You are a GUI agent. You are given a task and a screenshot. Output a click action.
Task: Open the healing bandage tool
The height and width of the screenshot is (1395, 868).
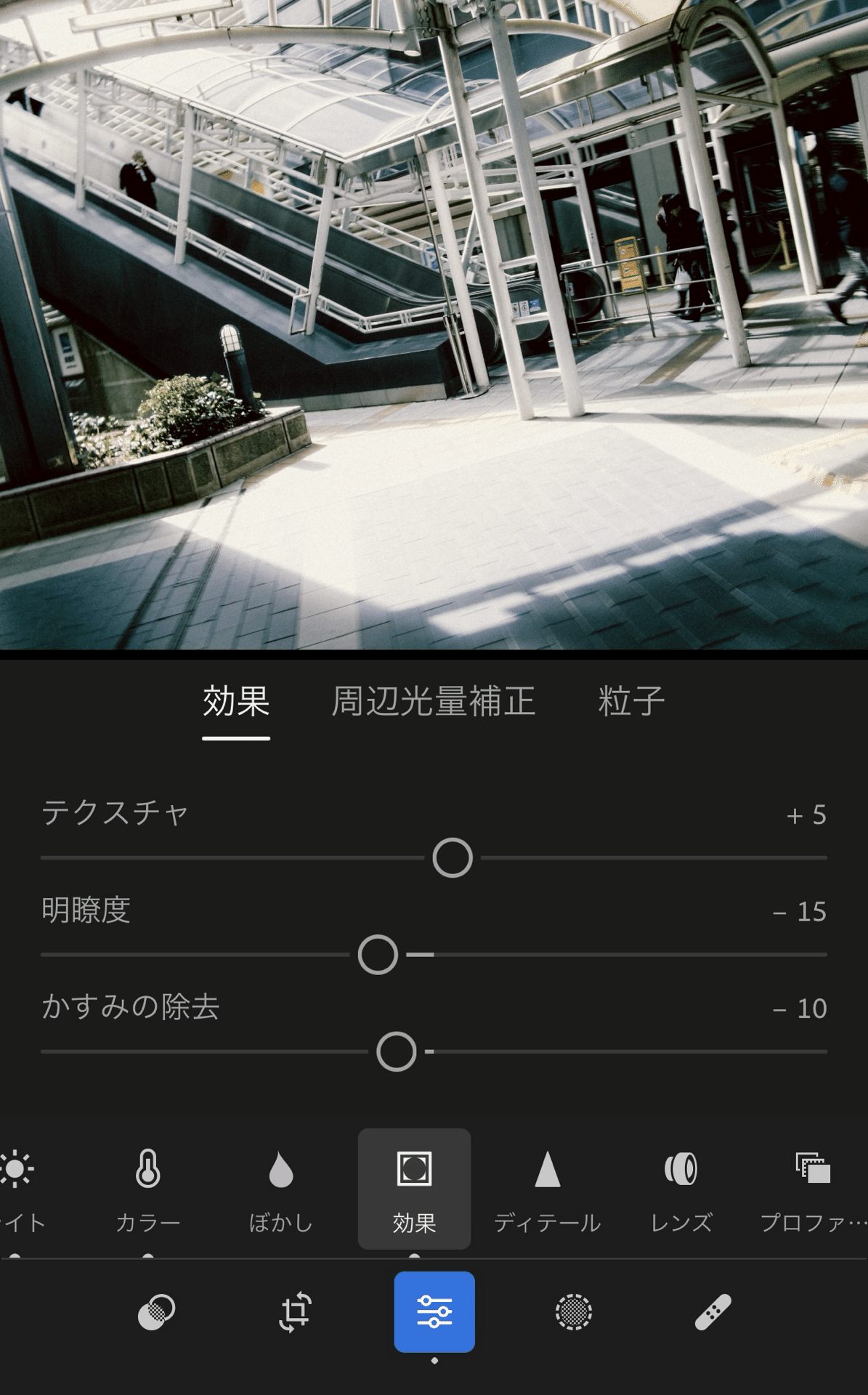[713, 1312]
